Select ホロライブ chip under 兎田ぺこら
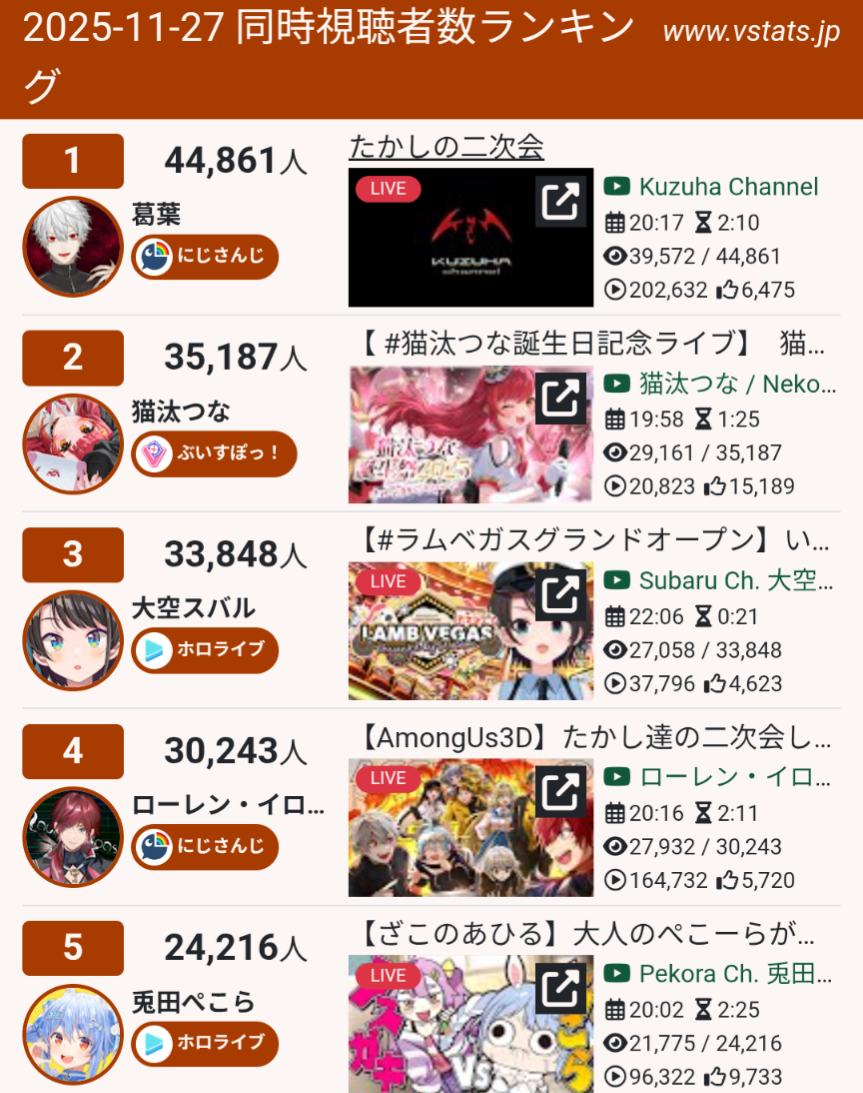The image size is (863, 1093). click(x=205, y=1044)
